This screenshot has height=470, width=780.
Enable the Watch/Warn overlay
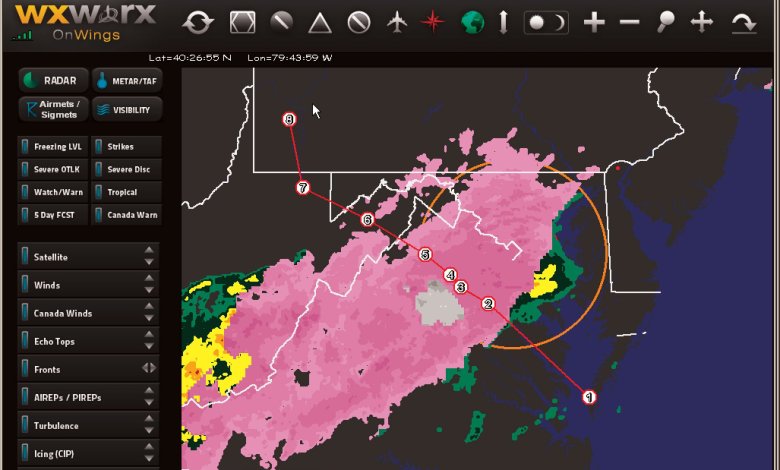[x=53, y=192]
